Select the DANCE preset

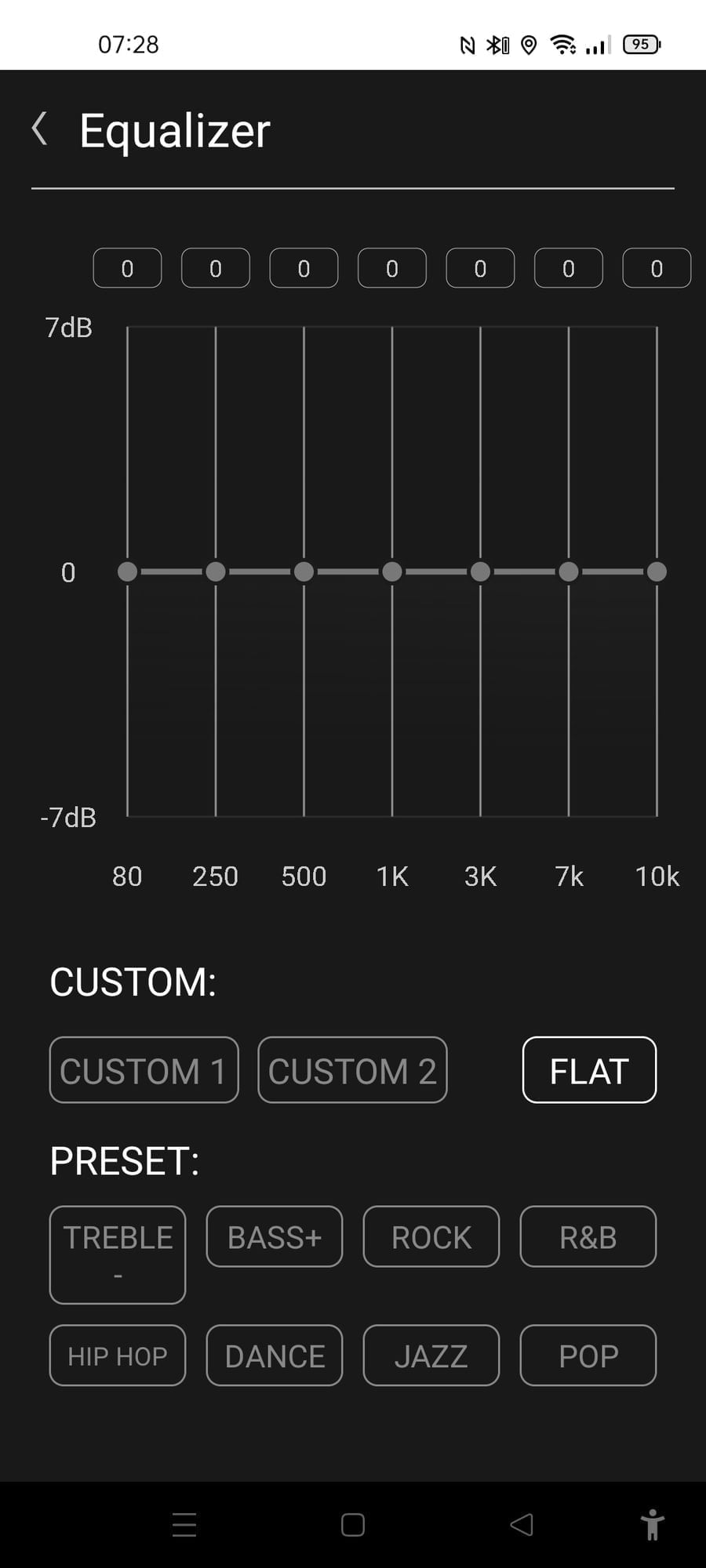pyautogui.click(x=275, y=1356)
